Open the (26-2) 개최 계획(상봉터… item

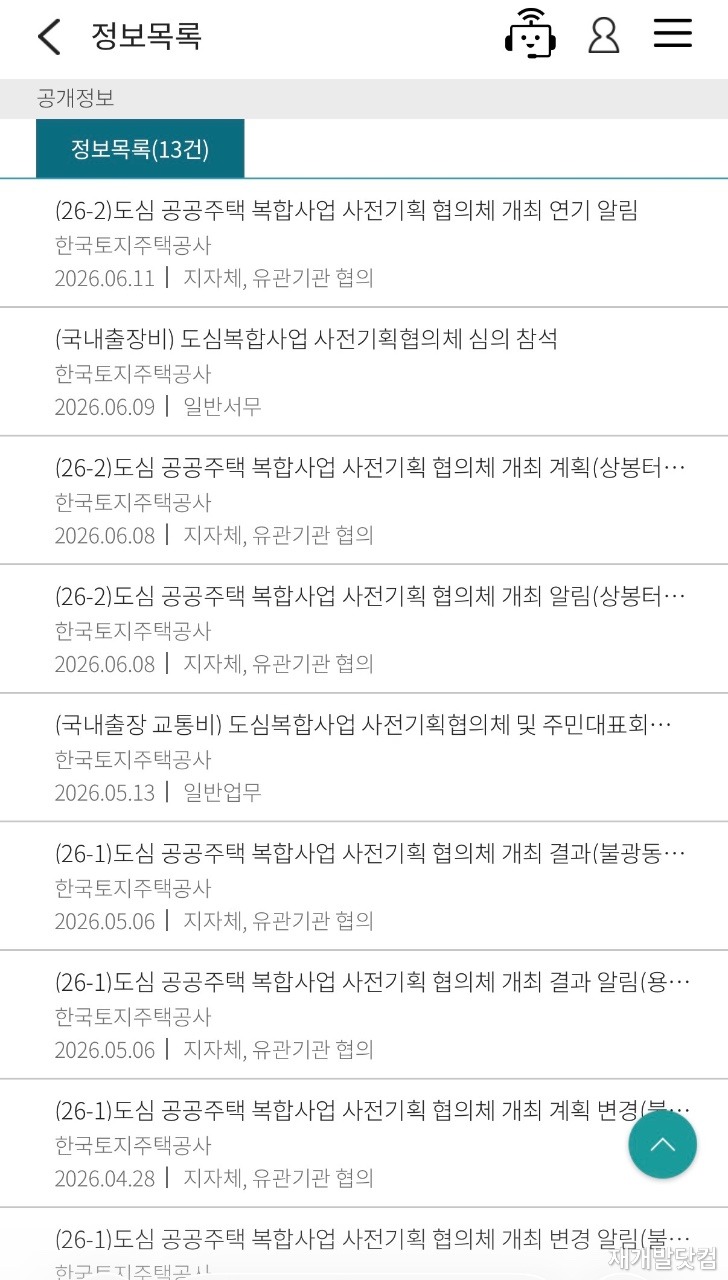364,501
